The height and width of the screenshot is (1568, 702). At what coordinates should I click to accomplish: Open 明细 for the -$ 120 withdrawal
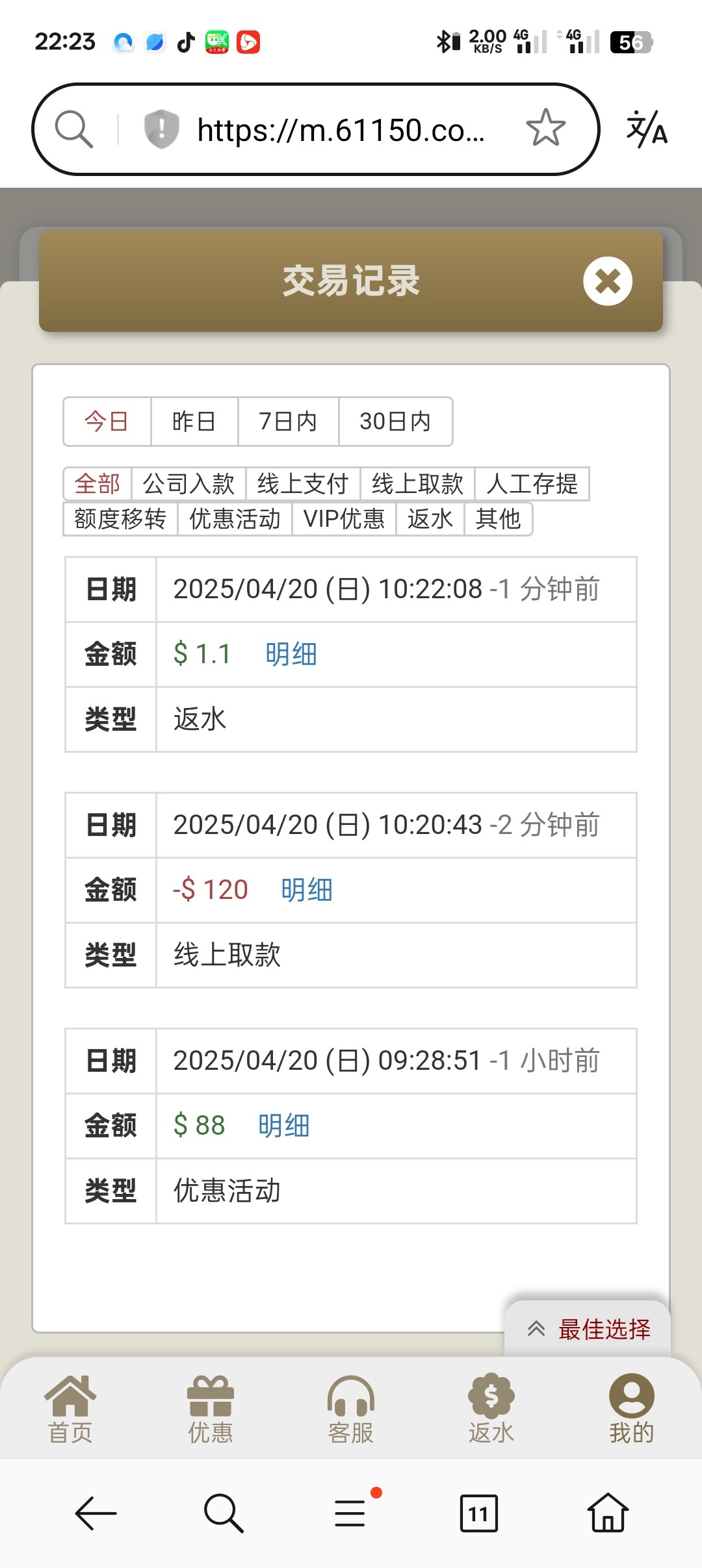[307, 890]
